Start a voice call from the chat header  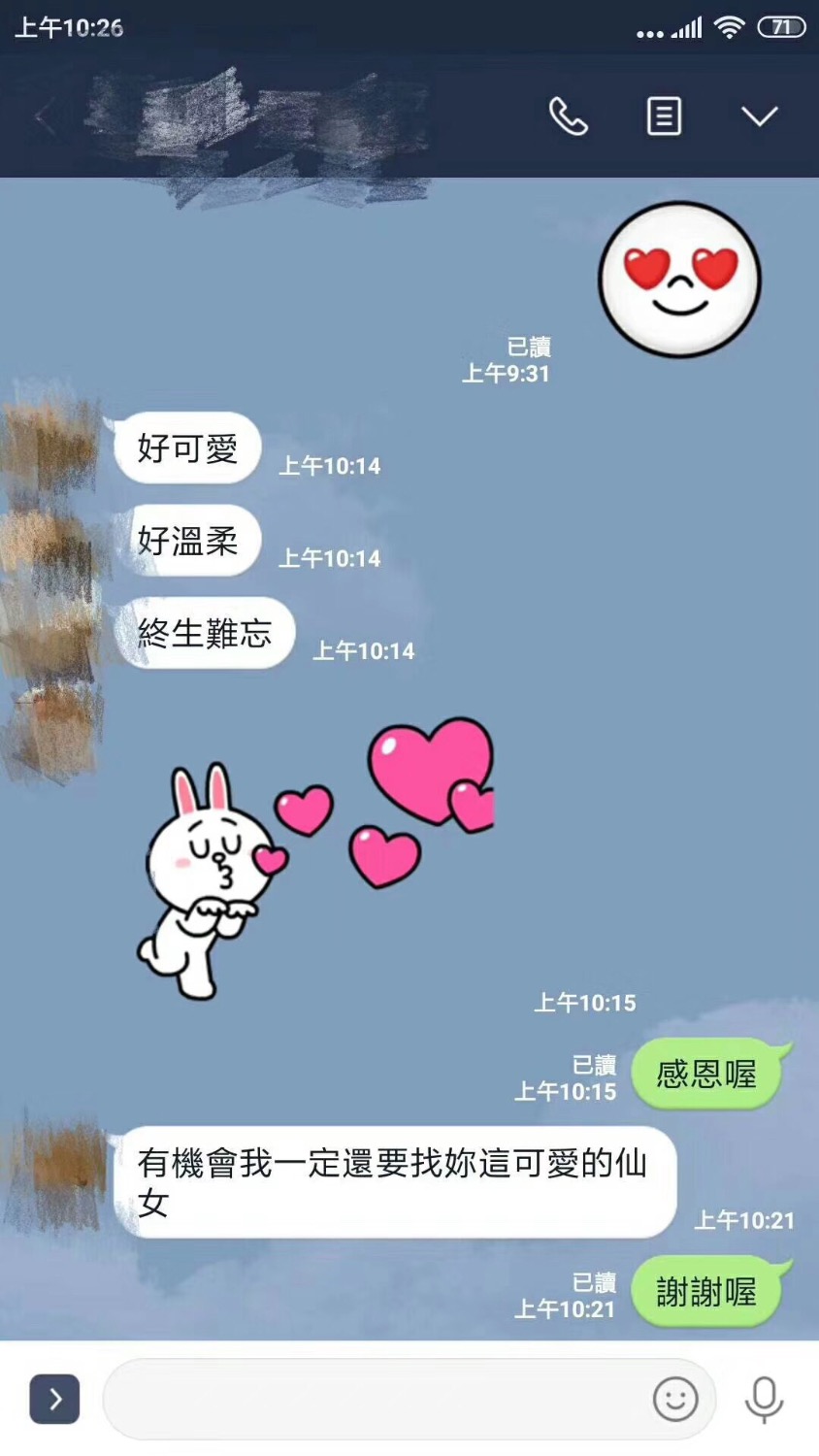click(x=569, y=116)
